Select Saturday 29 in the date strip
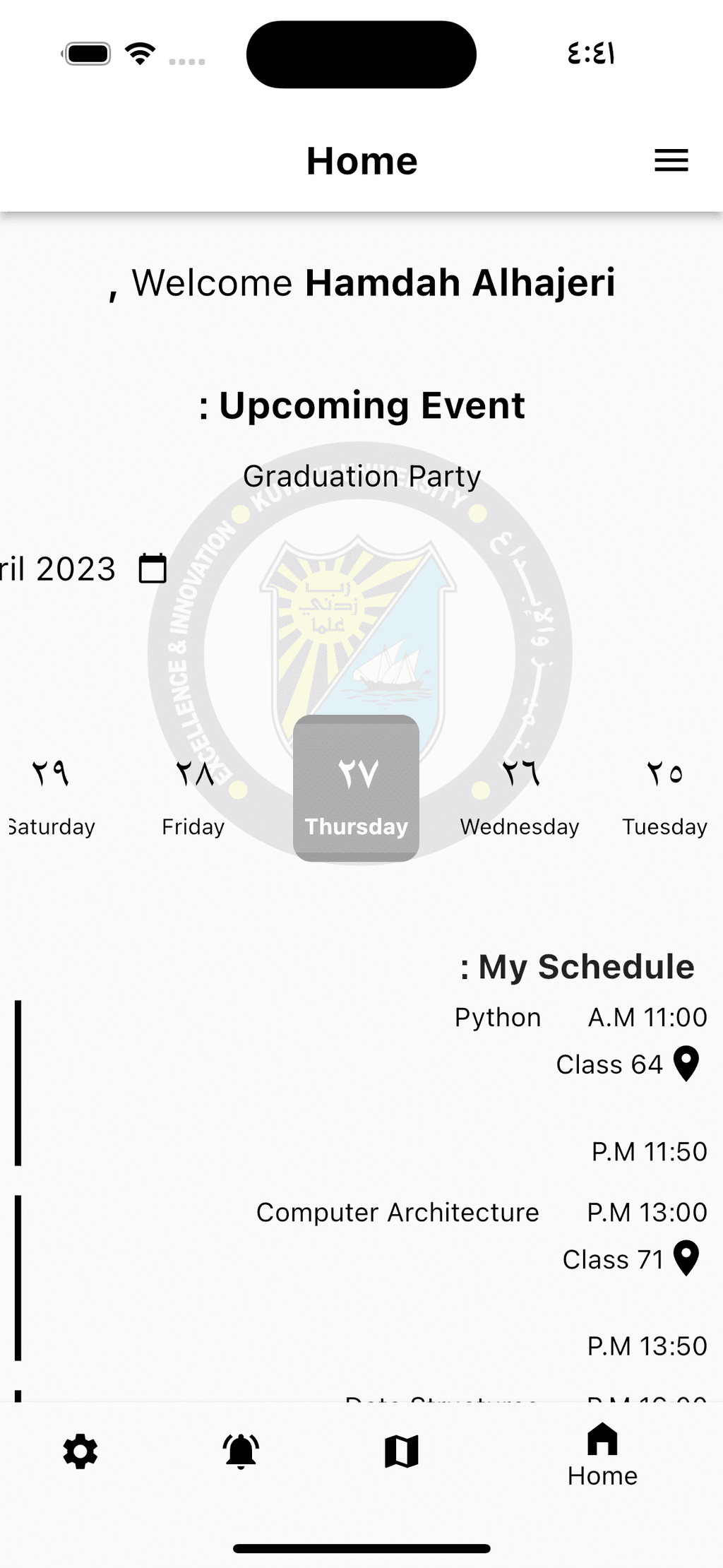The width and height of the screenshot is (723, 1568). point(51,795)
